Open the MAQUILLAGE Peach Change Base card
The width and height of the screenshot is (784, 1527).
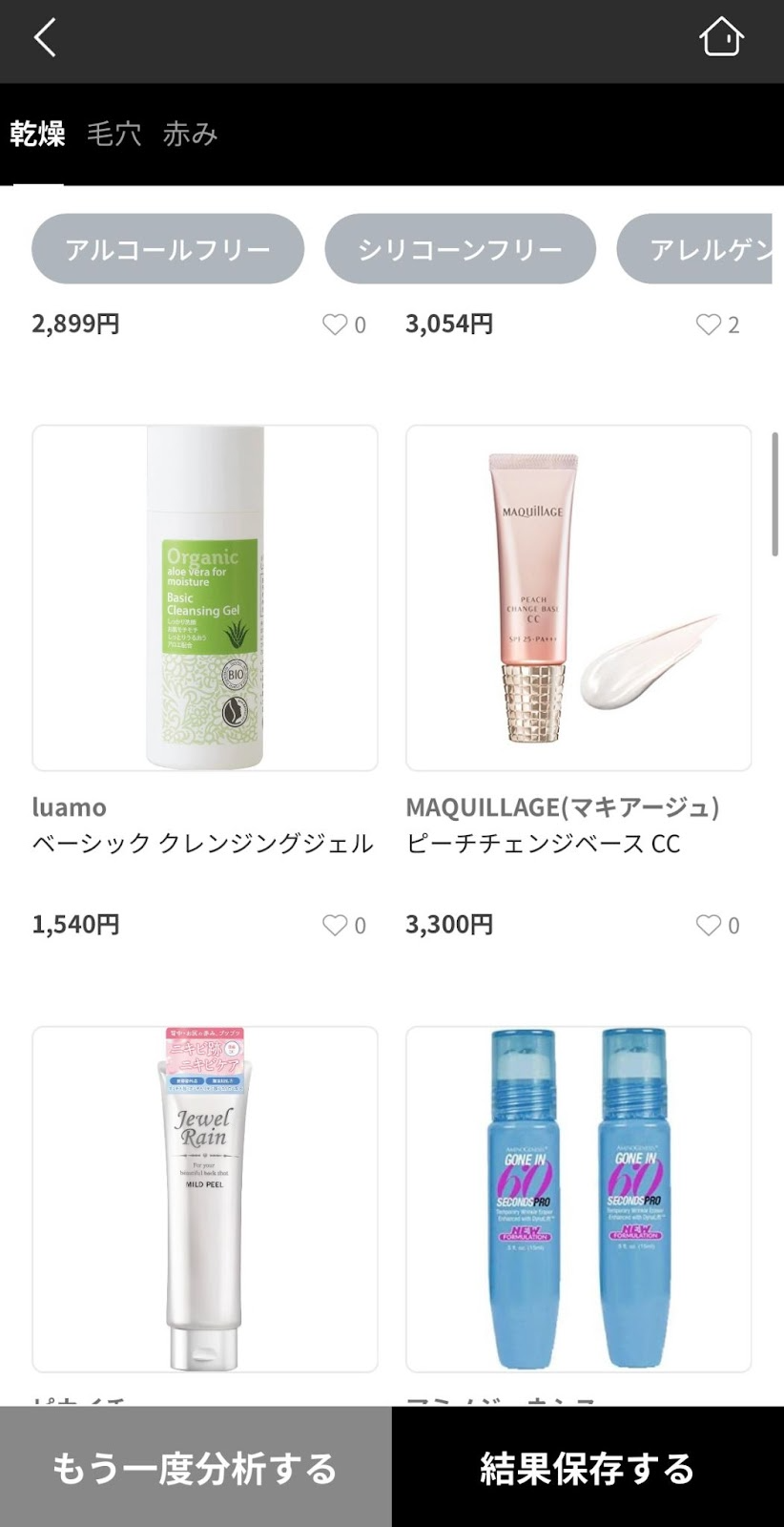tap(578, 598)
